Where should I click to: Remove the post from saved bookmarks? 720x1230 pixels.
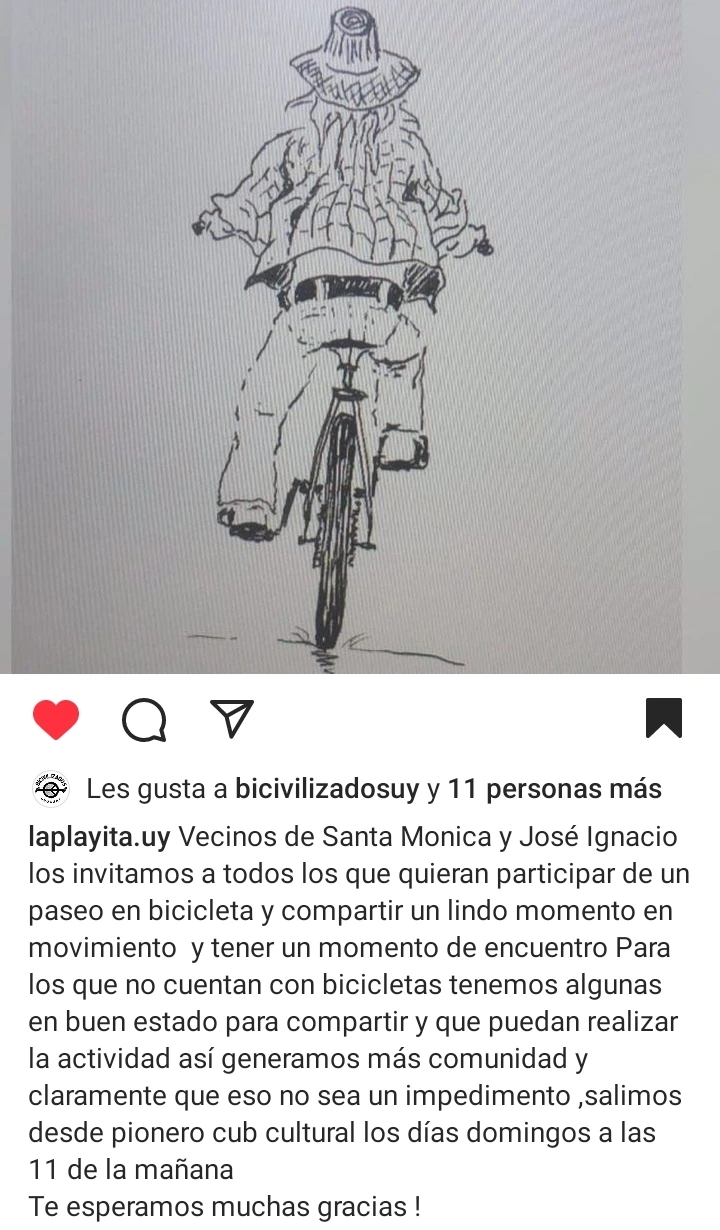tap(663, 718)
